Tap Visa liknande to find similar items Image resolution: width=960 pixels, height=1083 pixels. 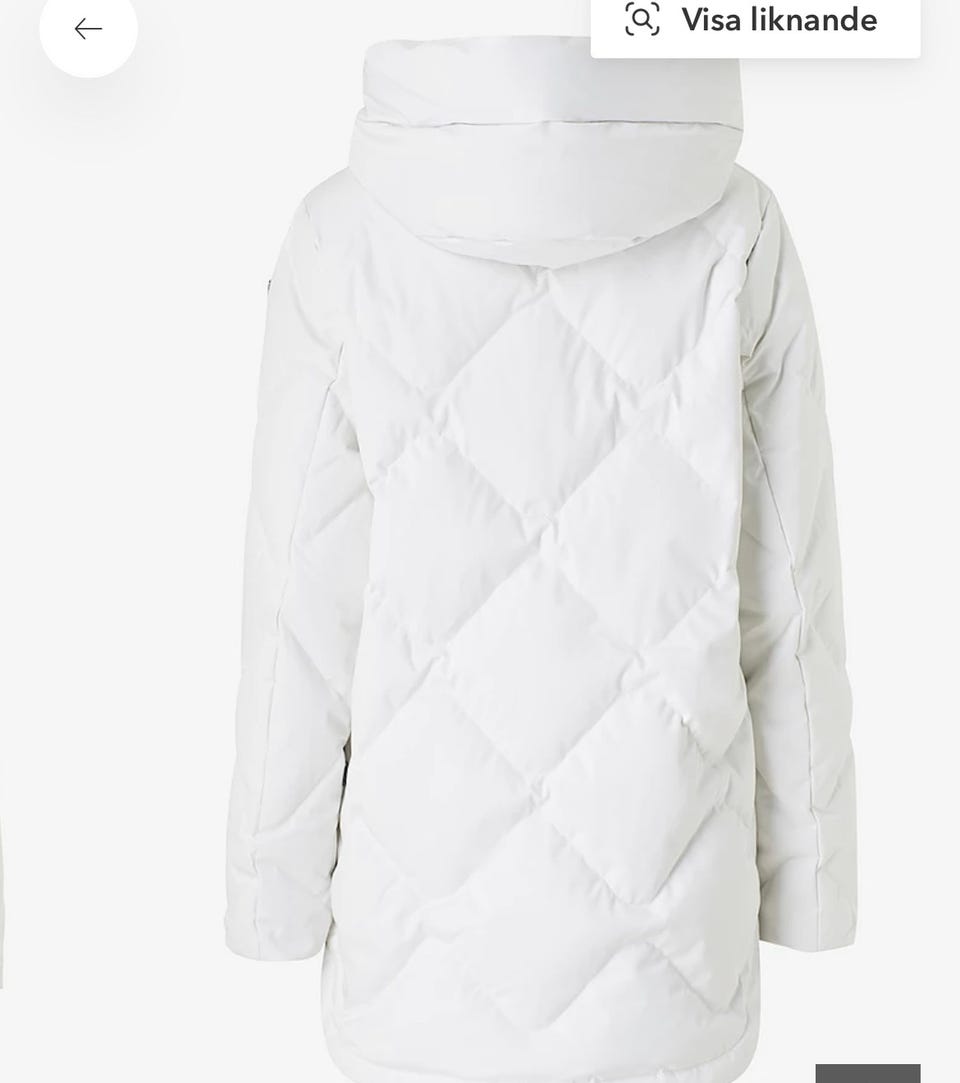coord(755,21)
